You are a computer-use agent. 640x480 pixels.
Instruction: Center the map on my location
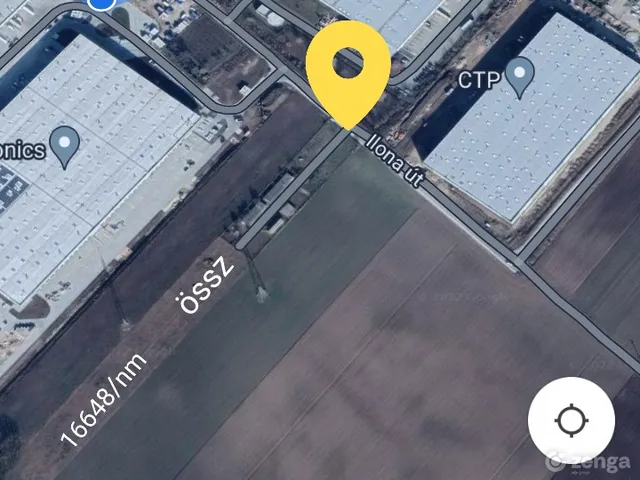pos(571,420)
